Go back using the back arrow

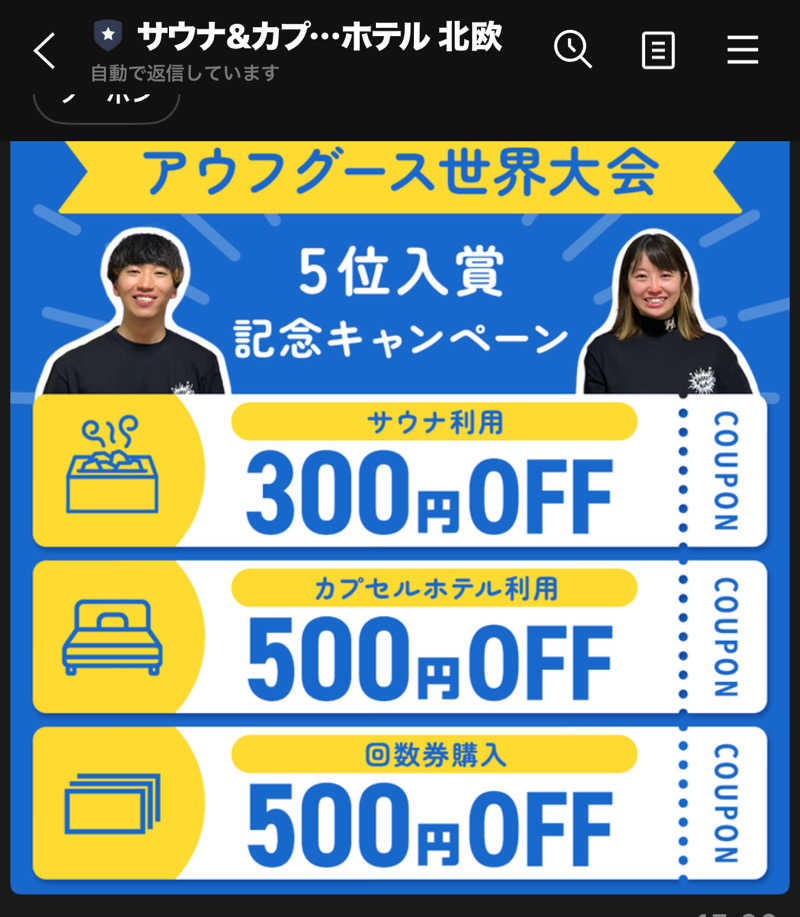42,48
